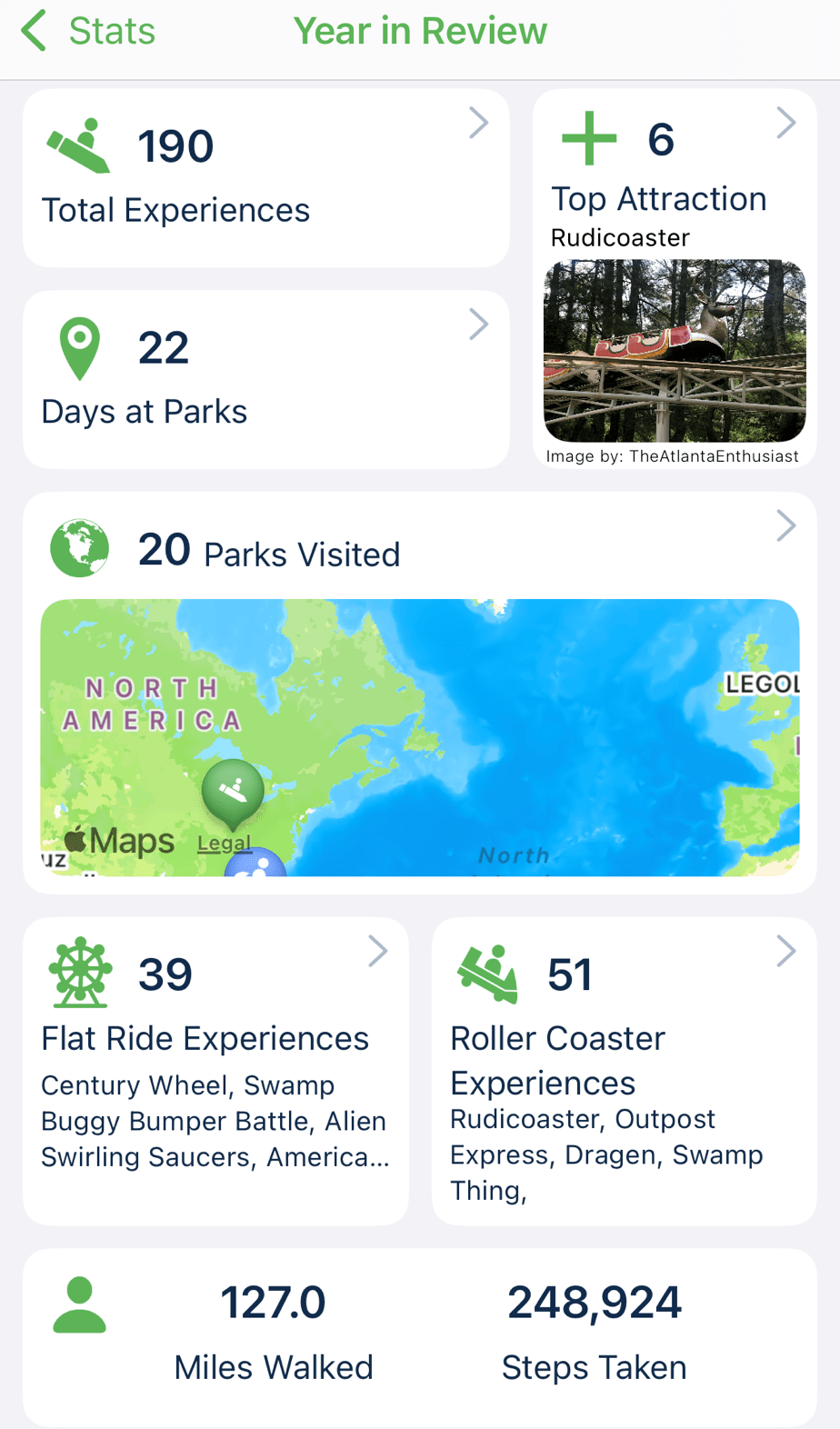The height and width of the screenshot is (1429, 840).
Task: Tap the blue pin at the map bottom
Action: [257, 868]
